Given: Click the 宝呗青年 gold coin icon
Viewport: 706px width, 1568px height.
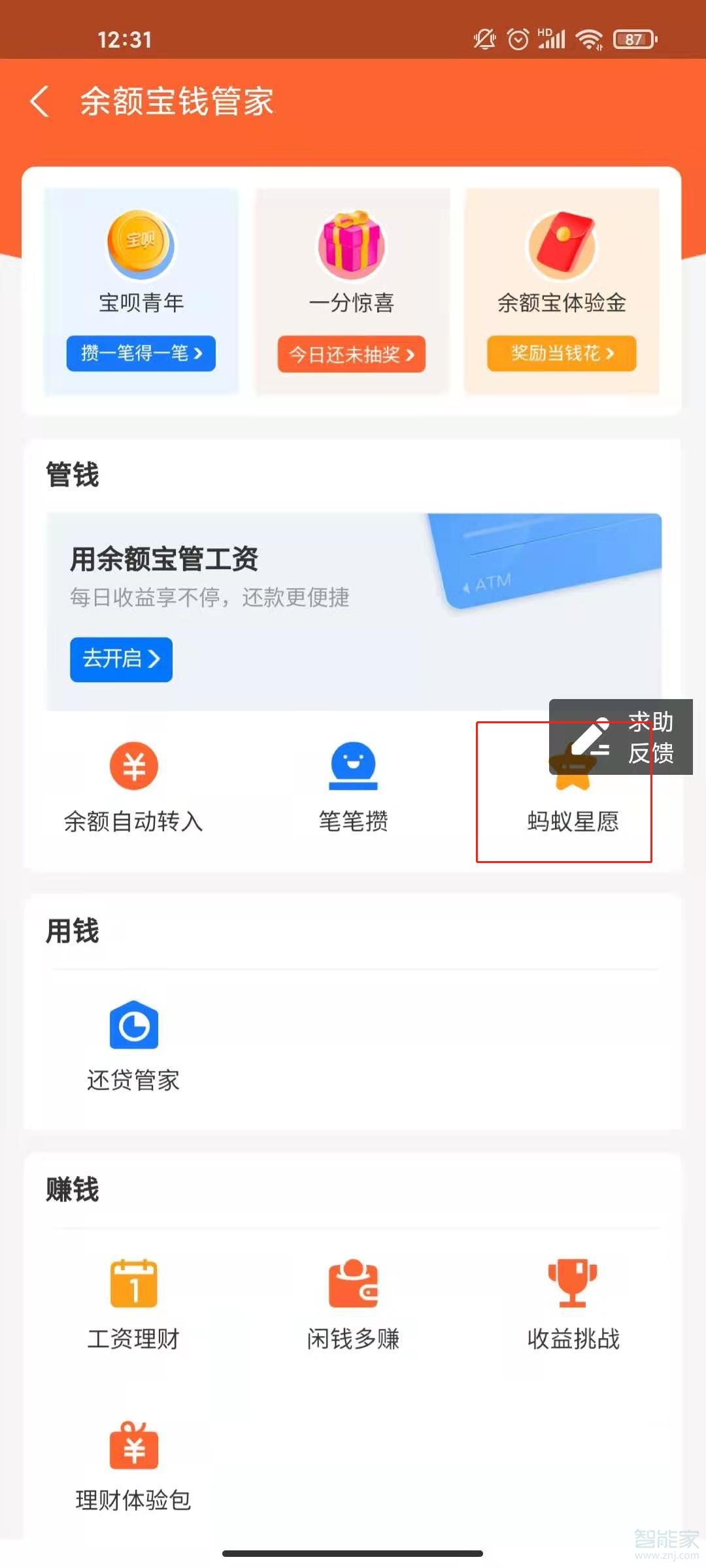Looking at the screenshot, I should tap(139, 245).
